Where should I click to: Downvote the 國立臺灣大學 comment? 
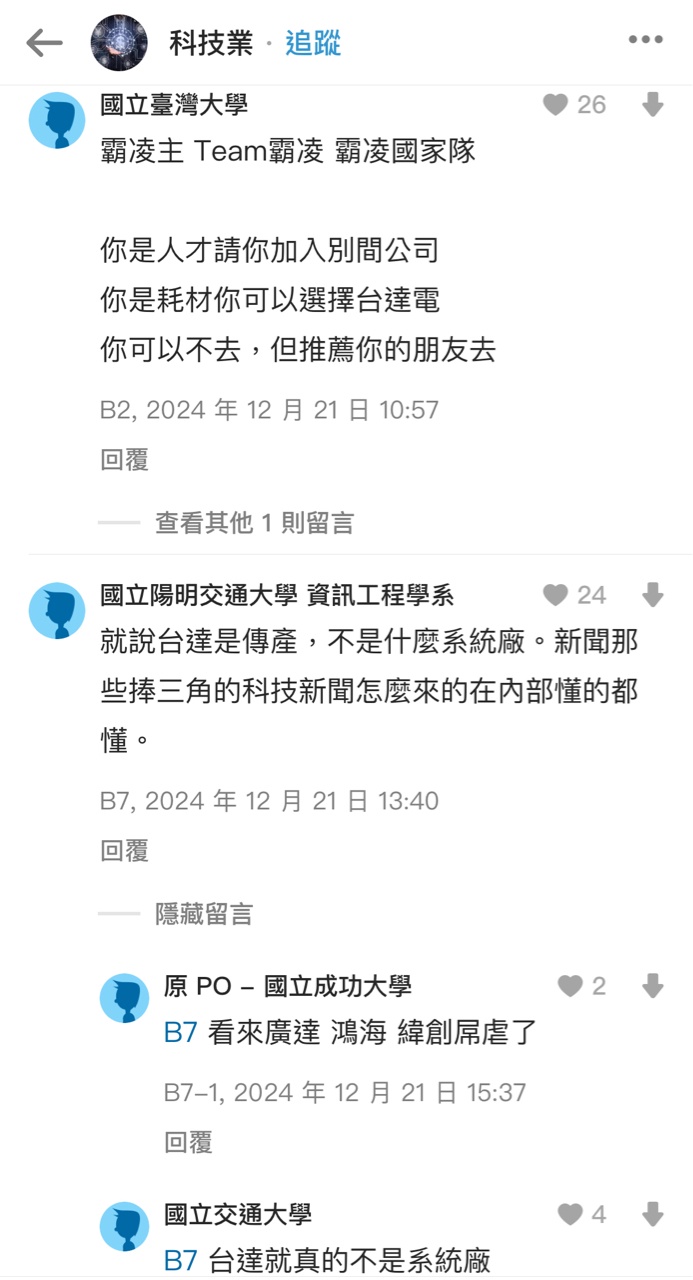tap(652, 104)
